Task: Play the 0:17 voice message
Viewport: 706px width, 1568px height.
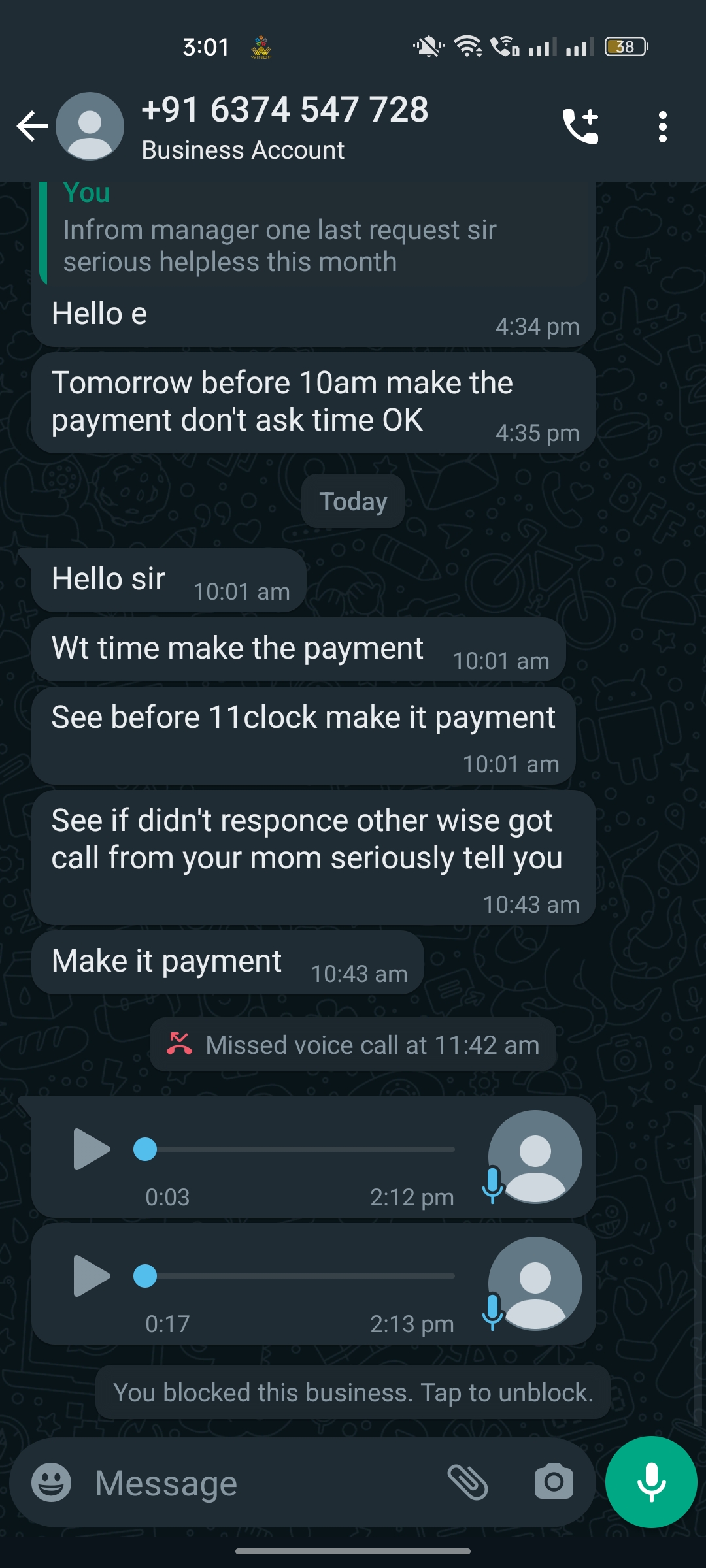Action: [92, 1275]
